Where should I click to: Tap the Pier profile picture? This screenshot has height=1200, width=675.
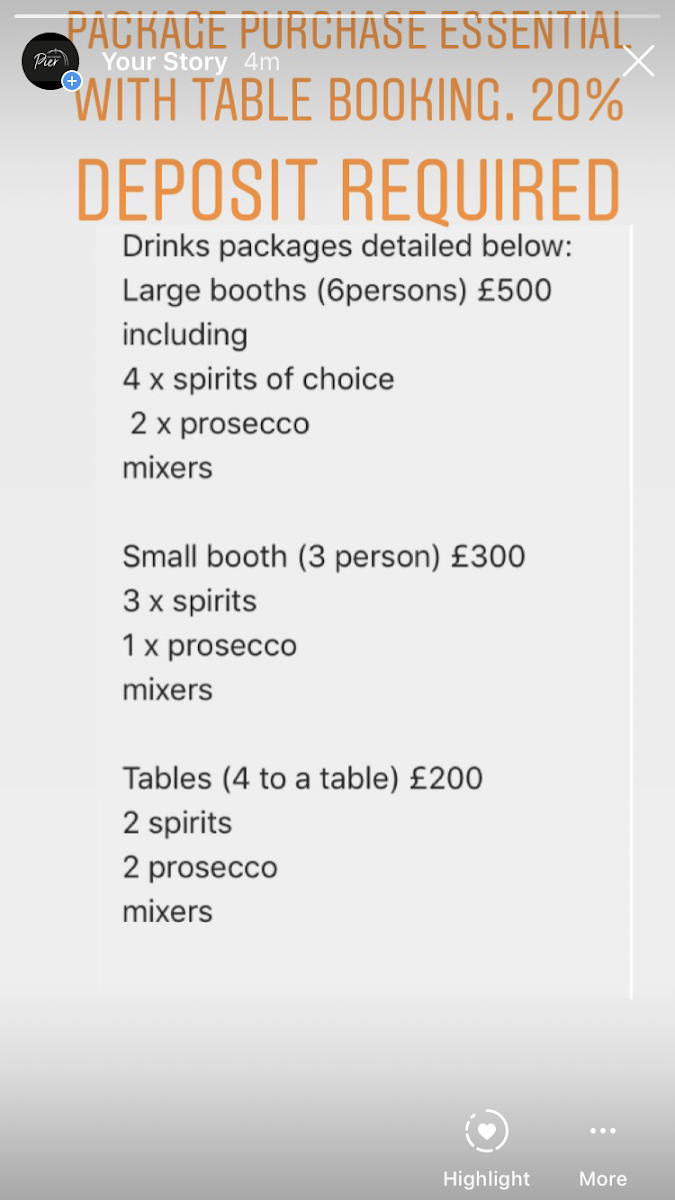(x=50, y=61)
